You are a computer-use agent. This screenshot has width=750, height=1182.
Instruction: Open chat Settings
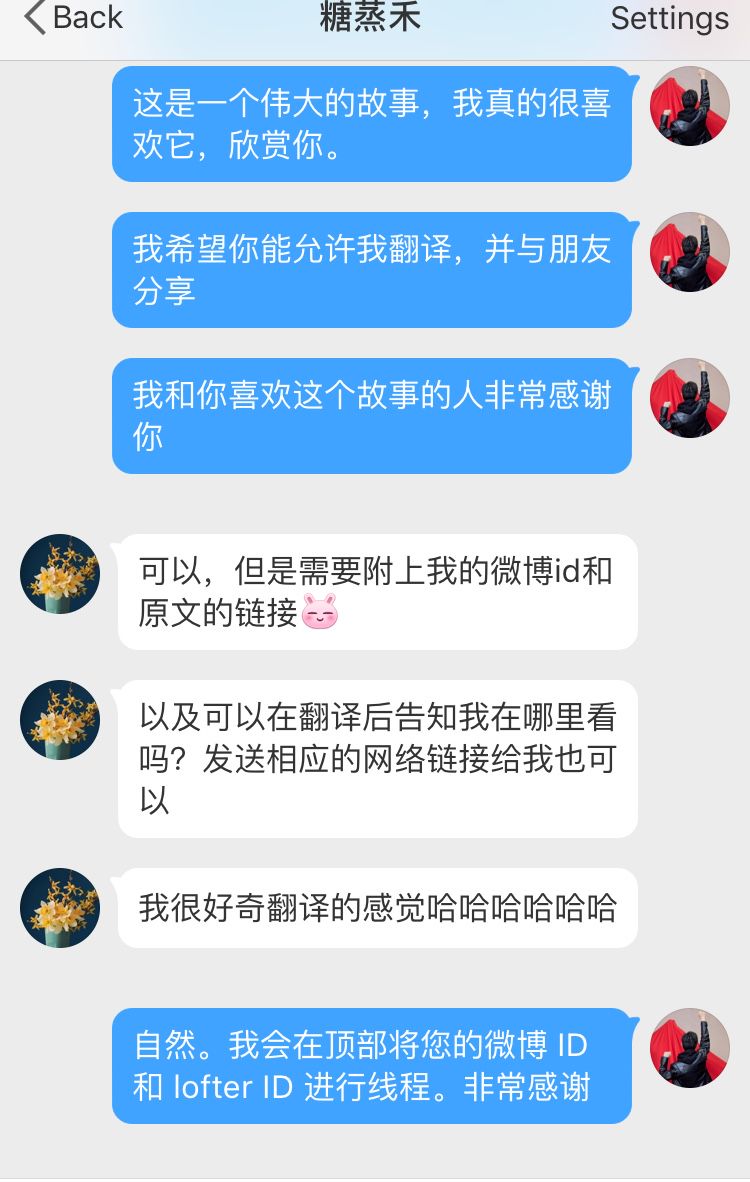669,18
